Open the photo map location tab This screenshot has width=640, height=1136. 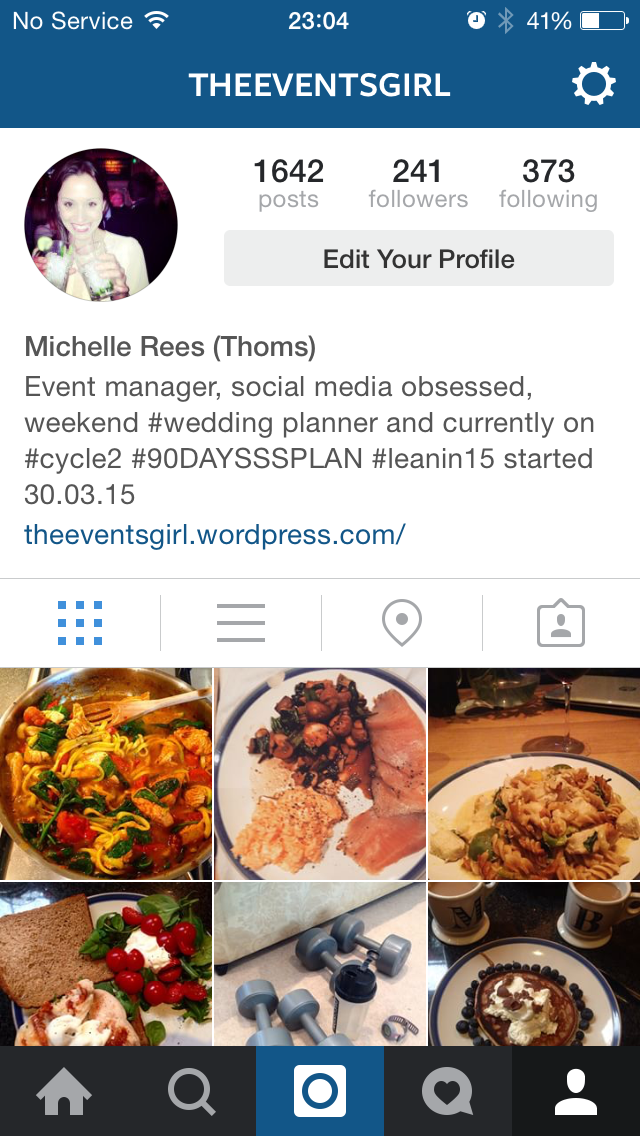(401, 623)
